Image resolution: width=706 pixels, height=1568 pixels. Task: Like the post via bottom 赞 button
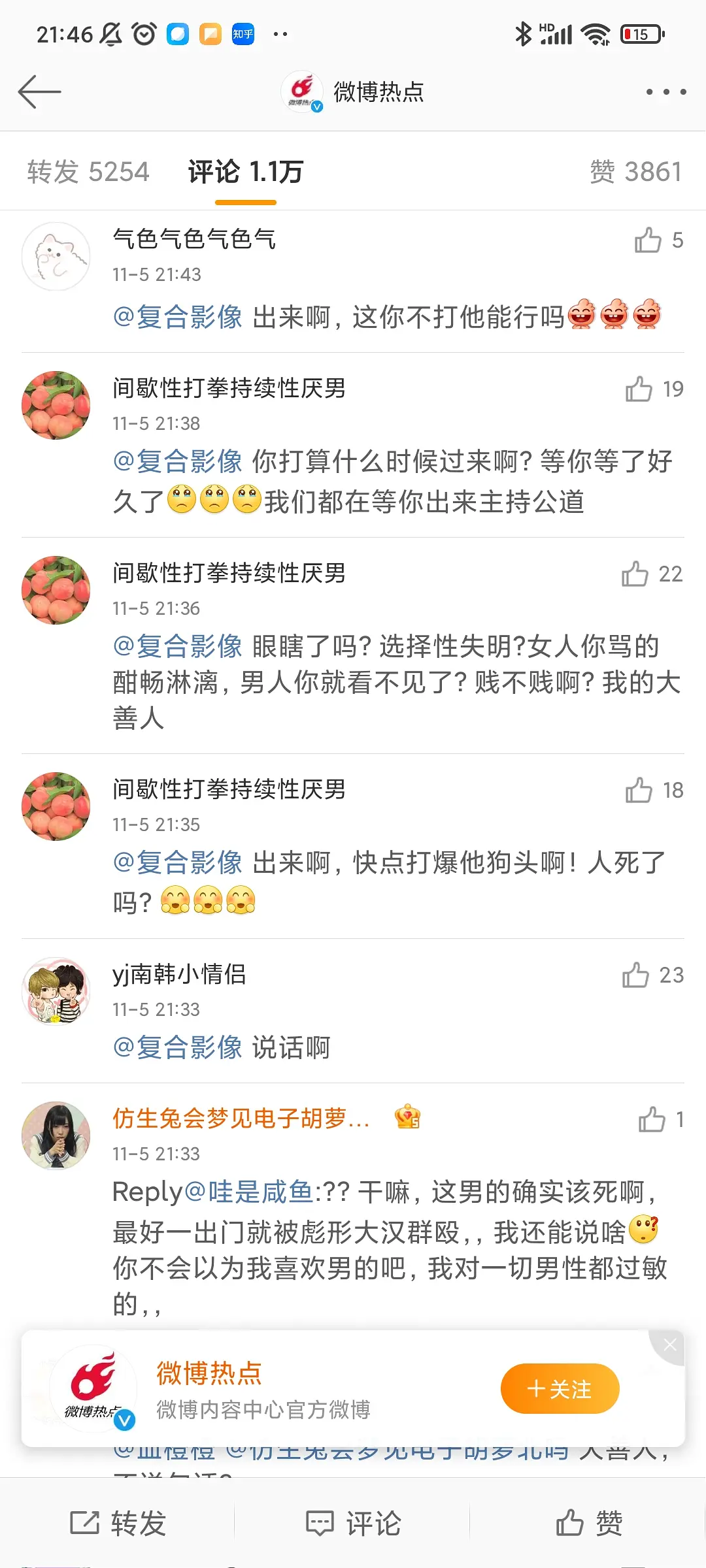click(x=588, y=1524)
